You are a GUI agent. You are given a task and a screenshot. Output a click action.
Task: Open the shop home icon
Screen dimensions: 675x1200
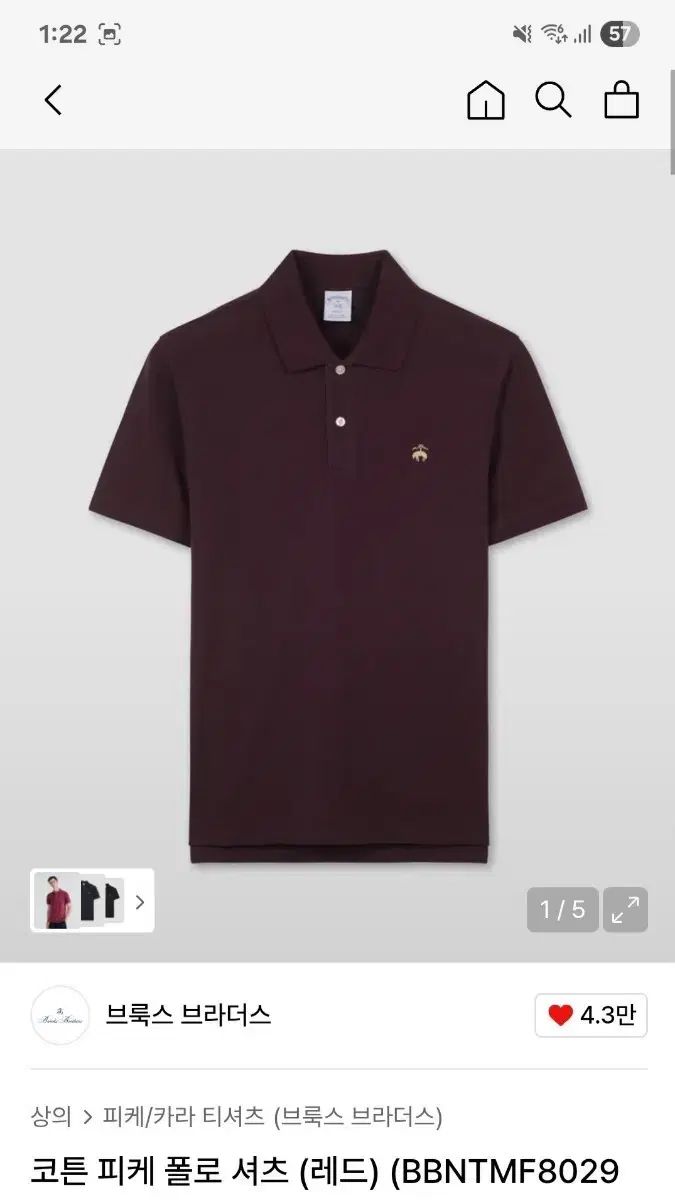[486, 100]
